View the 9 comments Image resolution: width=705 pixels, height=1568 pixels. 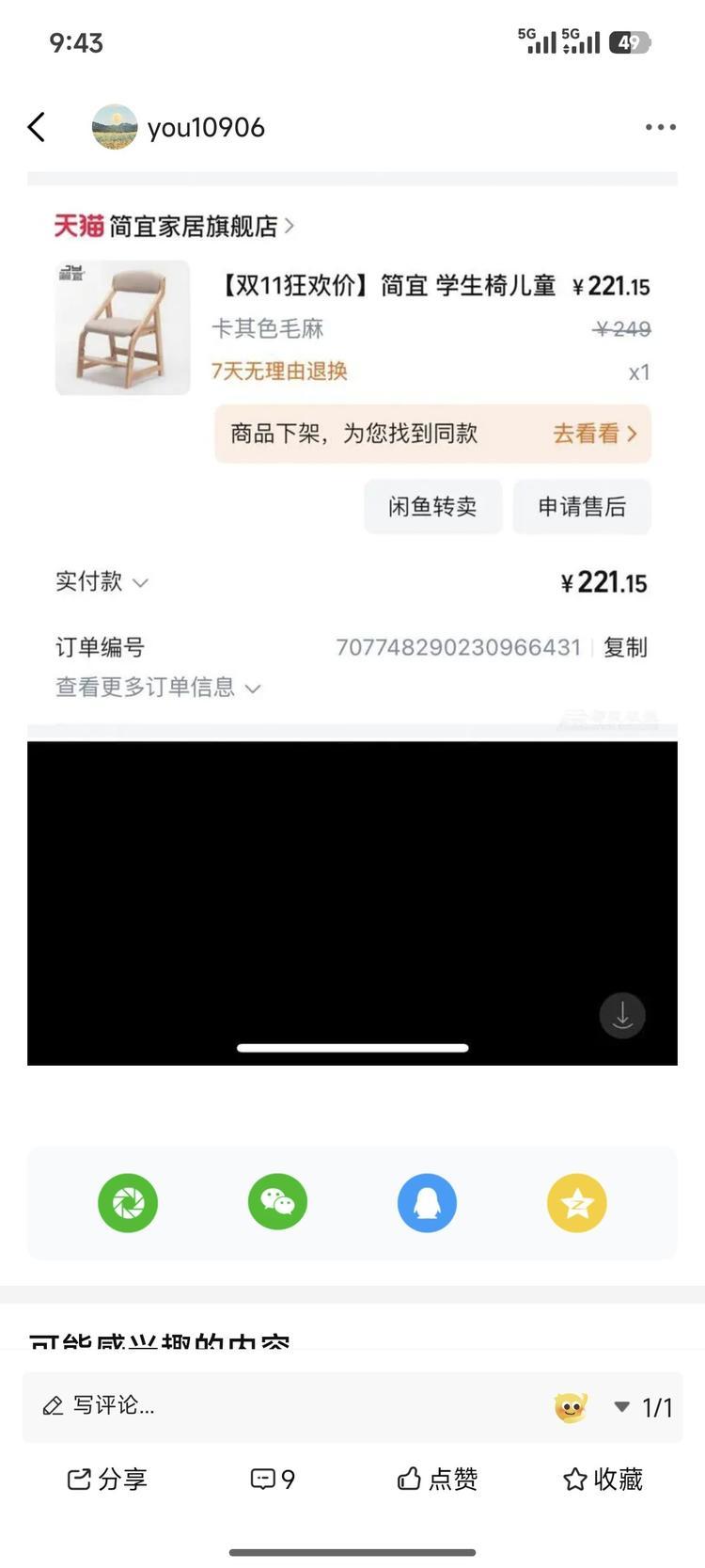tap(273, 1480)
